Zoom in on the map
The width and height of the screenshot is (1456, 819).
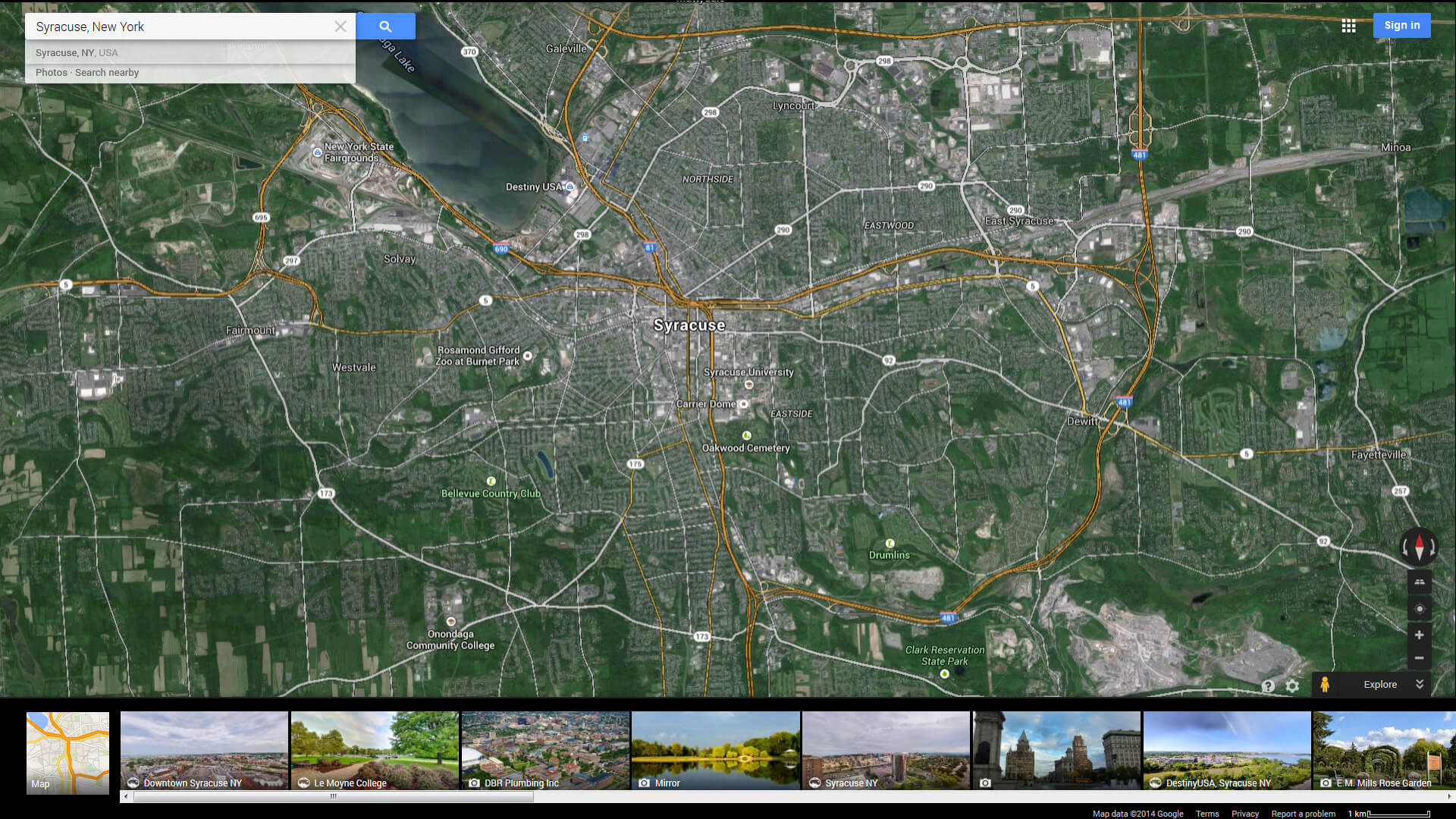(x=1419, y=635)
